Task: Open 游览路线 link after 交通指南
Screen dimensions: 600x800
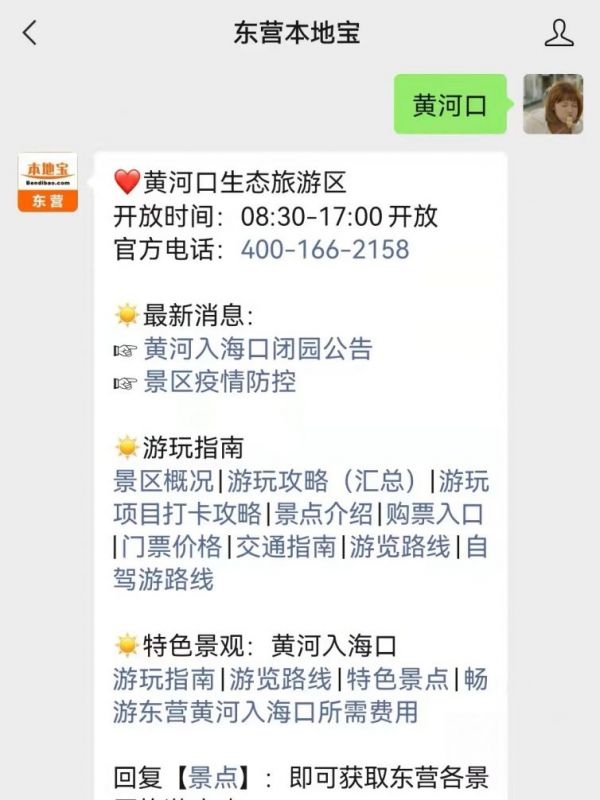Action: (399, 547)
